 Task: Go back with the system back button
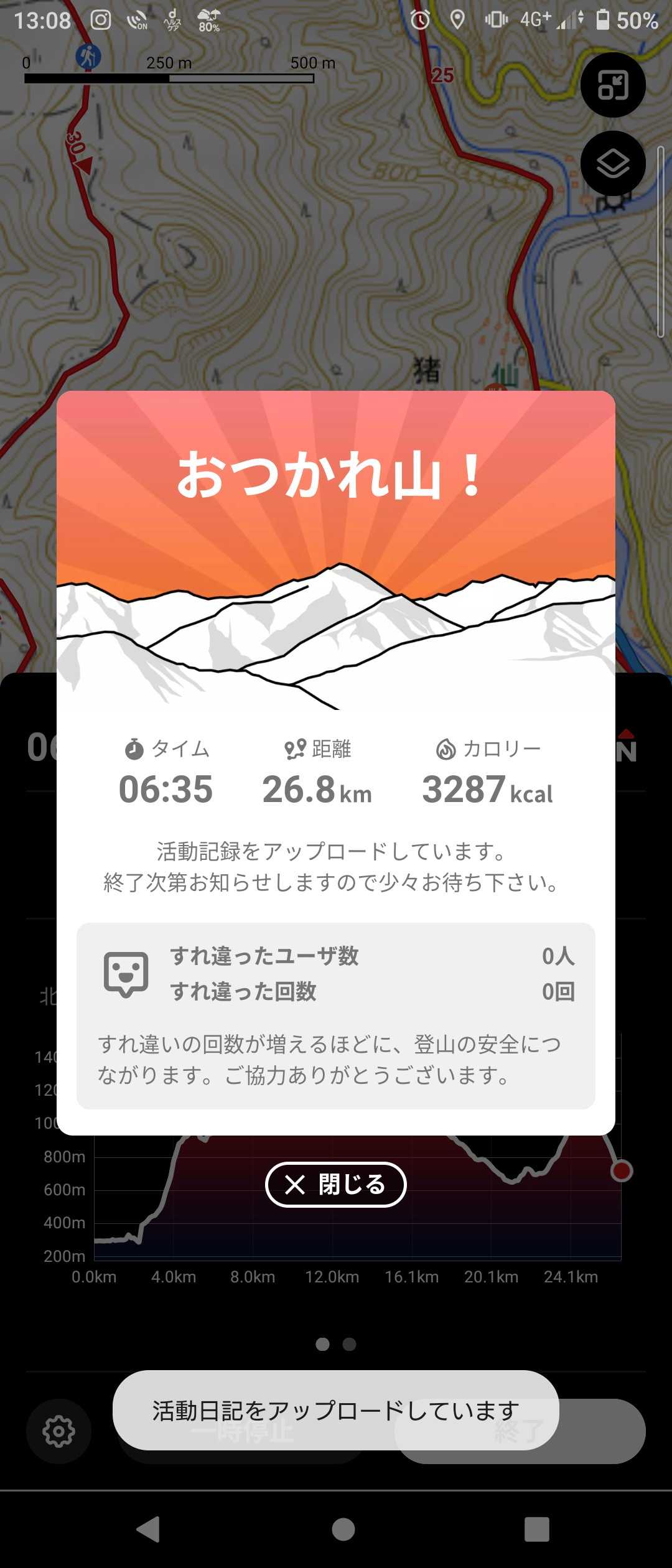[149, 1529]
